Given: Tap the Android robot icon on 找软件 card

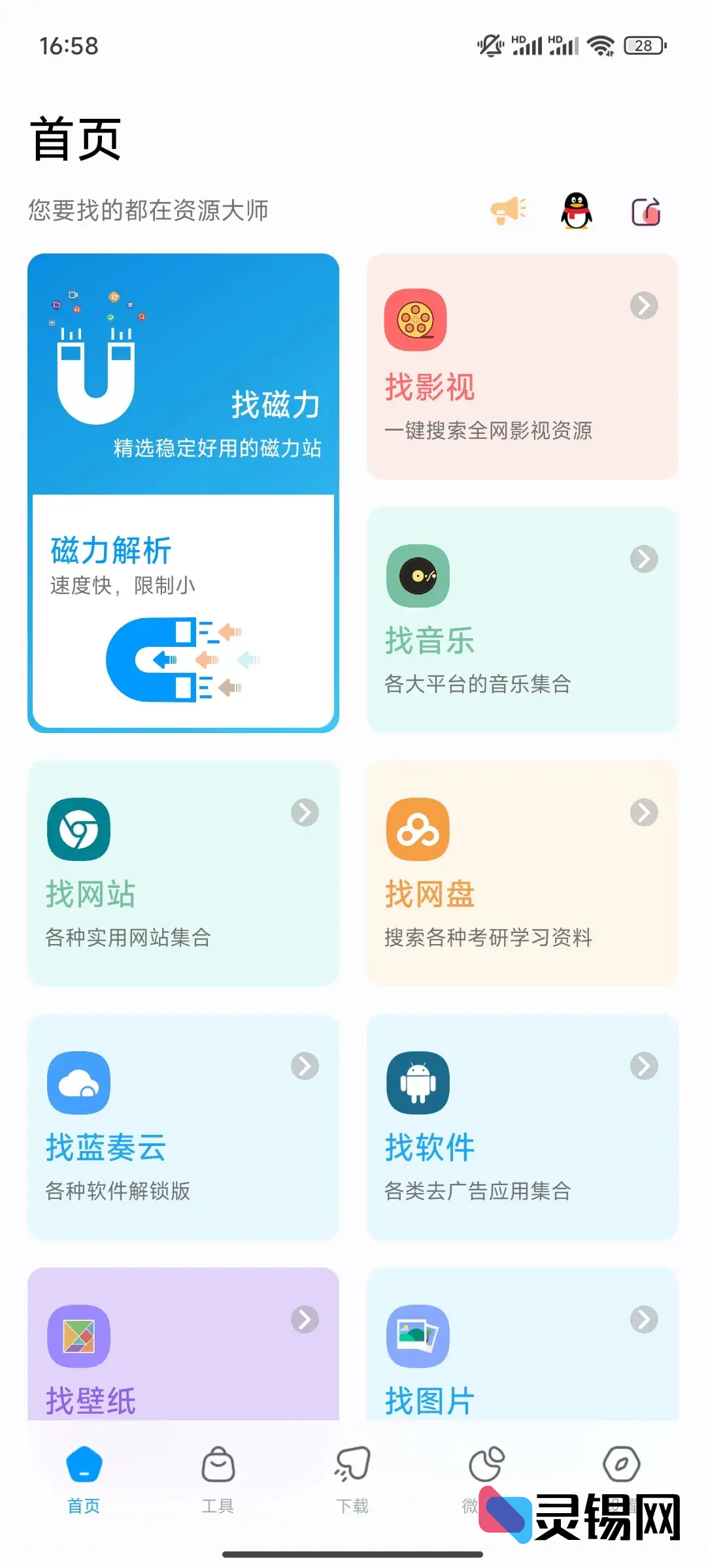Looking at the screenshot, I should [x=417, y=1083].
